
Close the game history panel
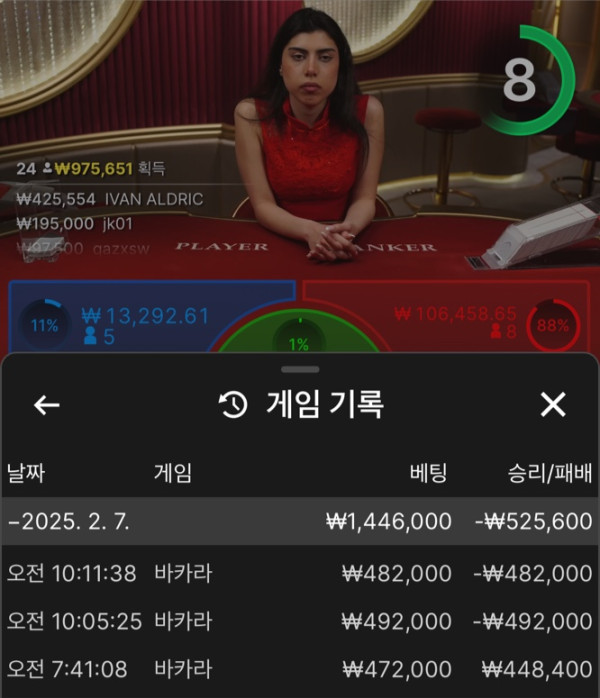tap(553, 405)
